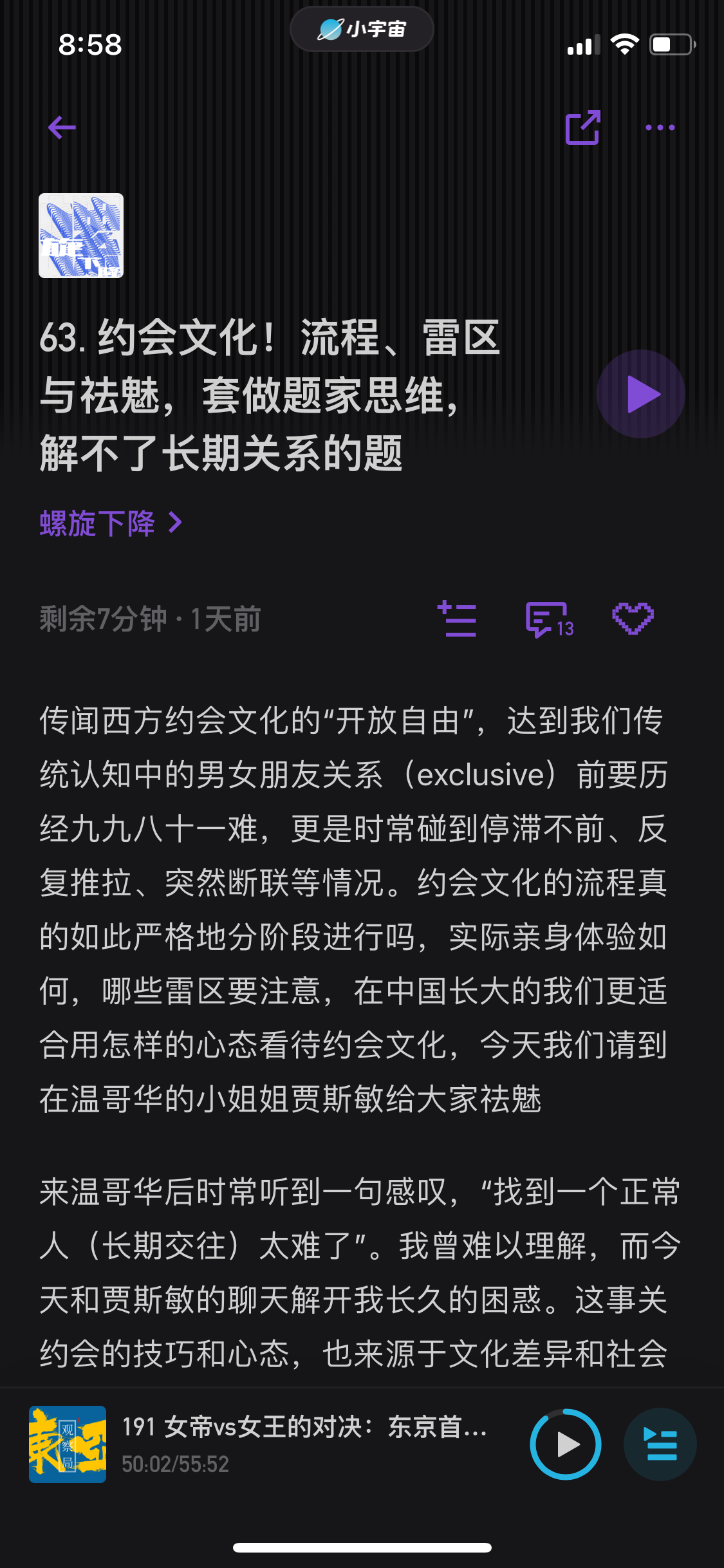The height and width of the screenshot is (1568, 724).
Task: Open the mini player queue list
Action: 660,1444
